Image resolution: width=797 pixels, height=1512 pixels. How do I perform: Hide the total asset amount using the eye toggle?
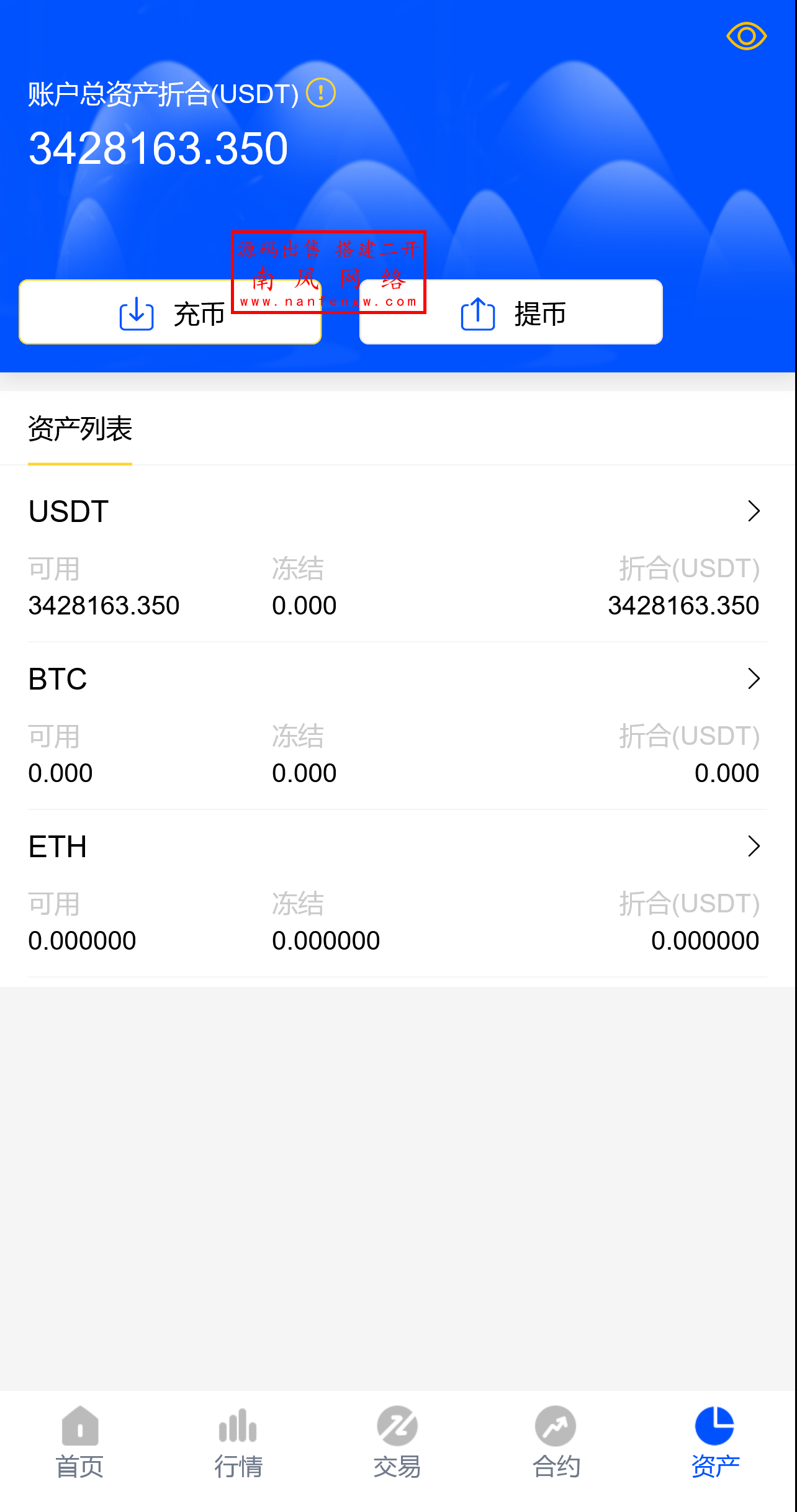click(747, 37)
